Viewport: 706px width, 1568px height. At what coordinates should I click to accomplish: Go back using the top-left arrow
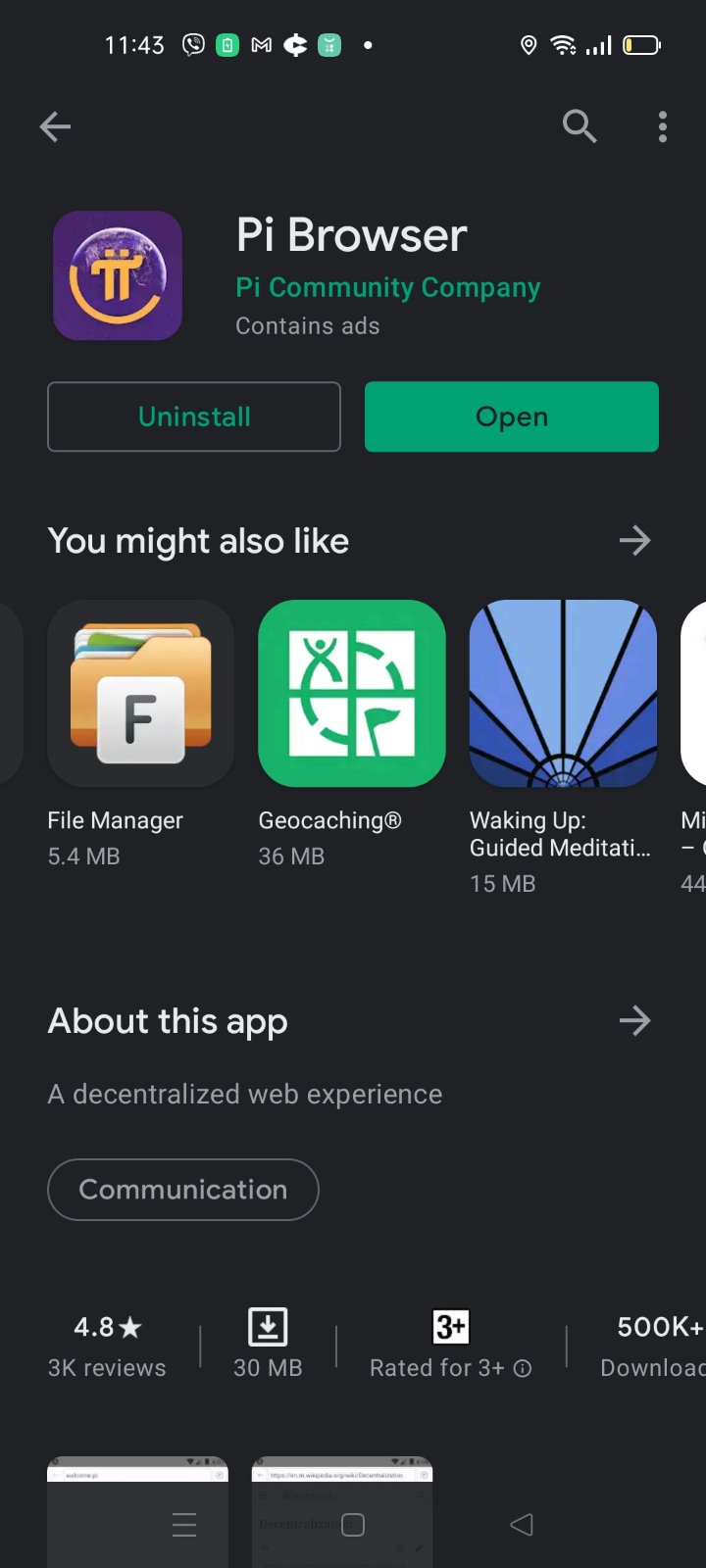55,126
